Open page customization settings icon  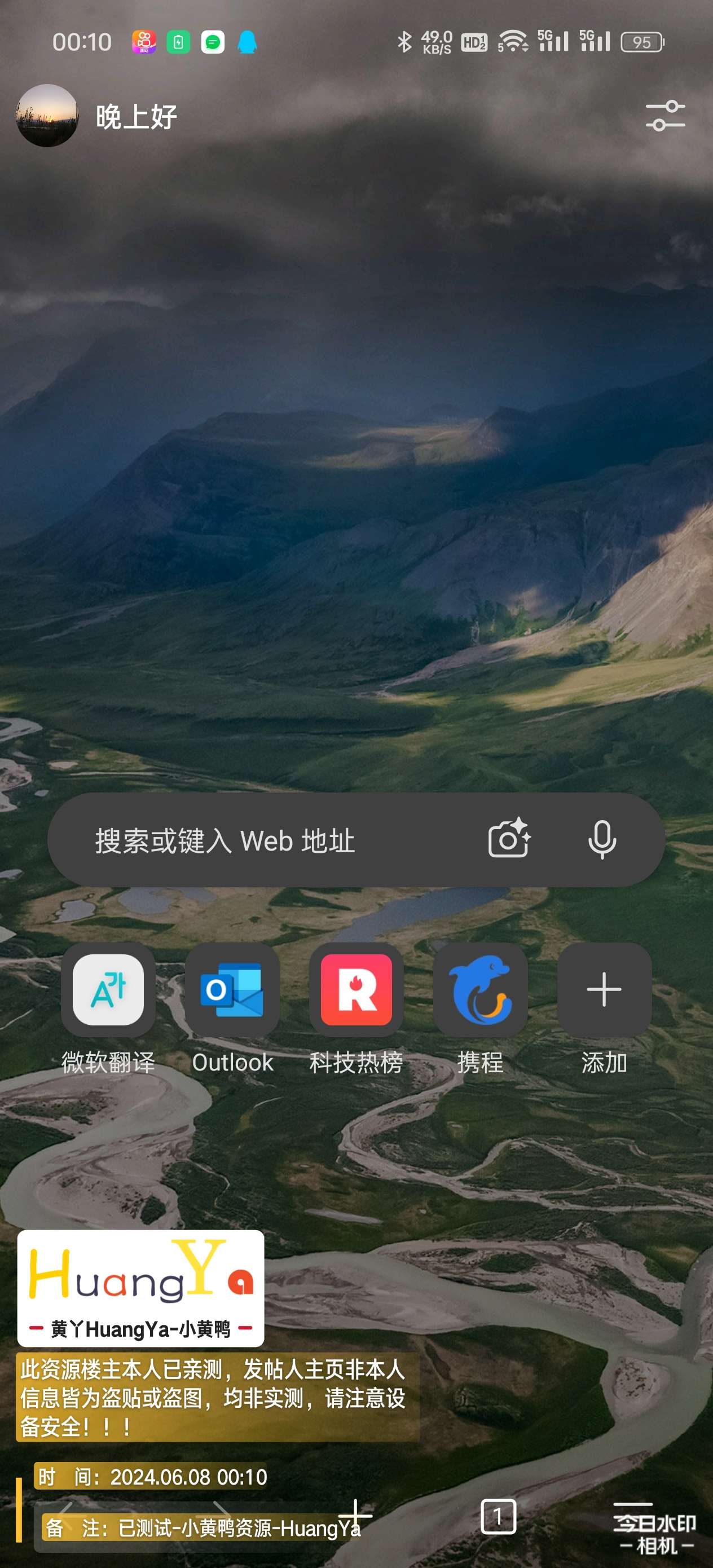click(665, 116)
